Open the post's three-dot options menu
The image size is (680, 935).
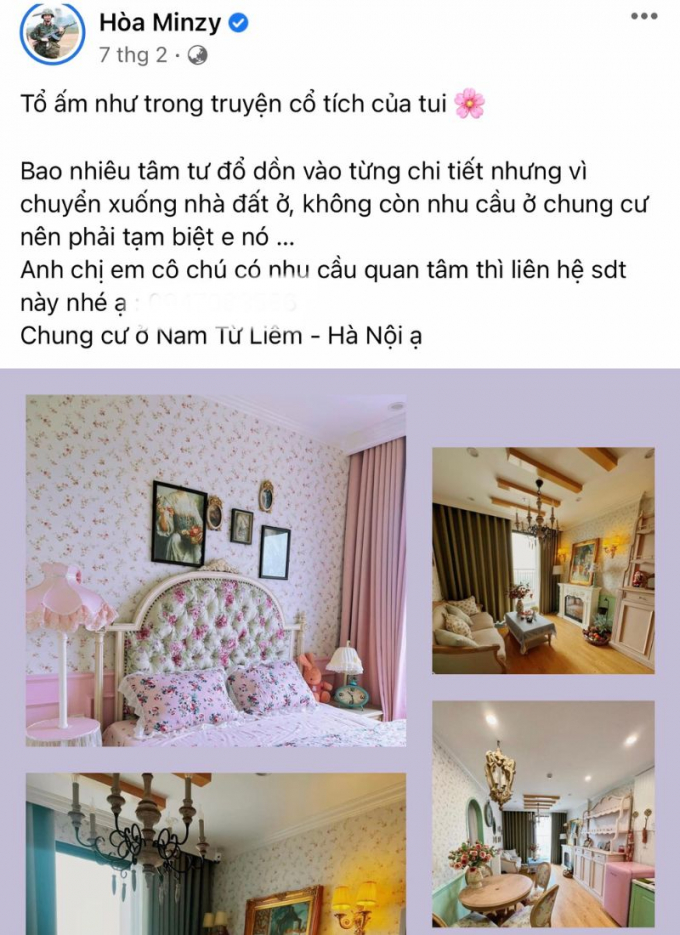click(x=644, y=16)
